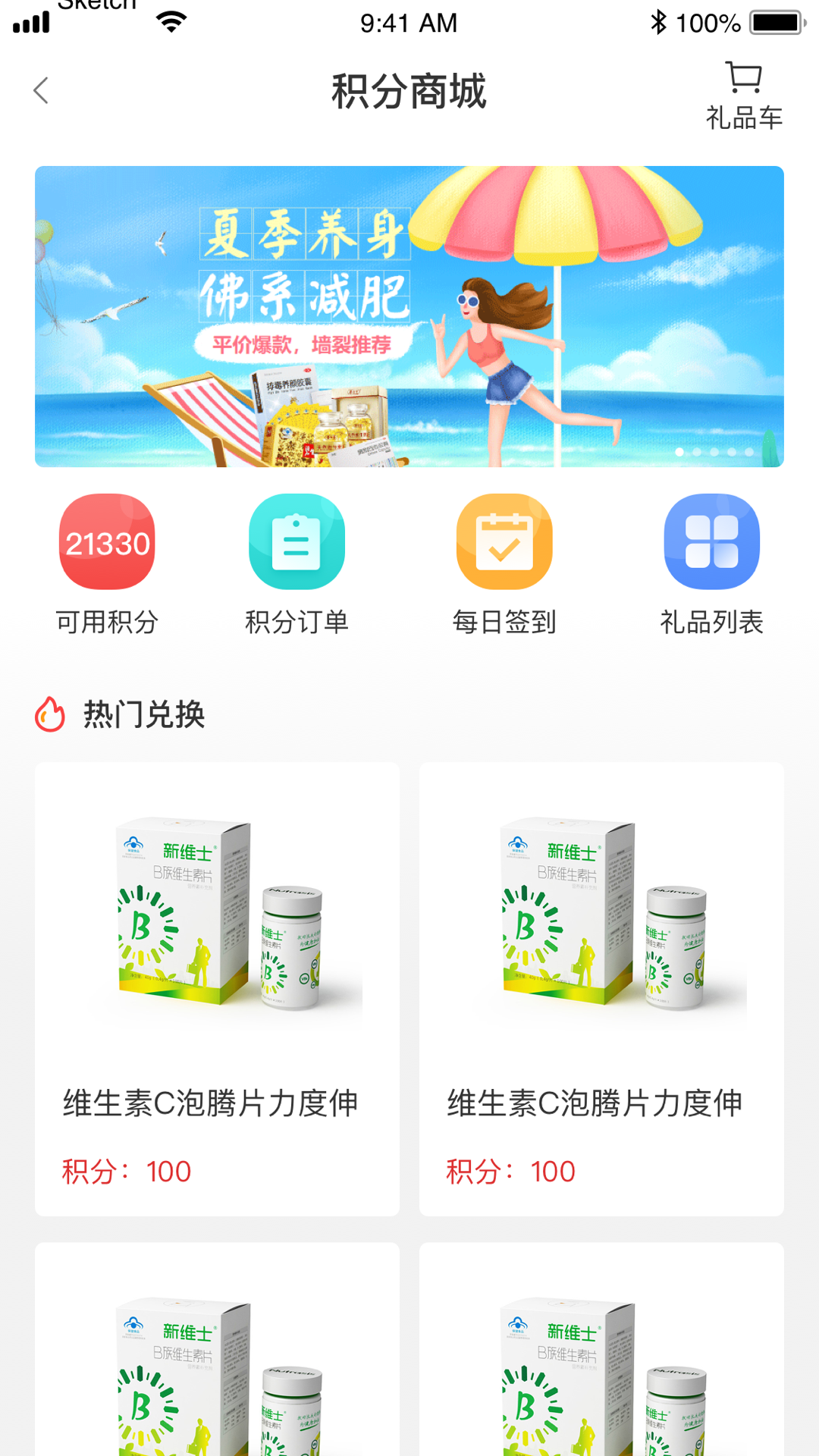Click the flame icon beside 热门兑换

[49, 713]
